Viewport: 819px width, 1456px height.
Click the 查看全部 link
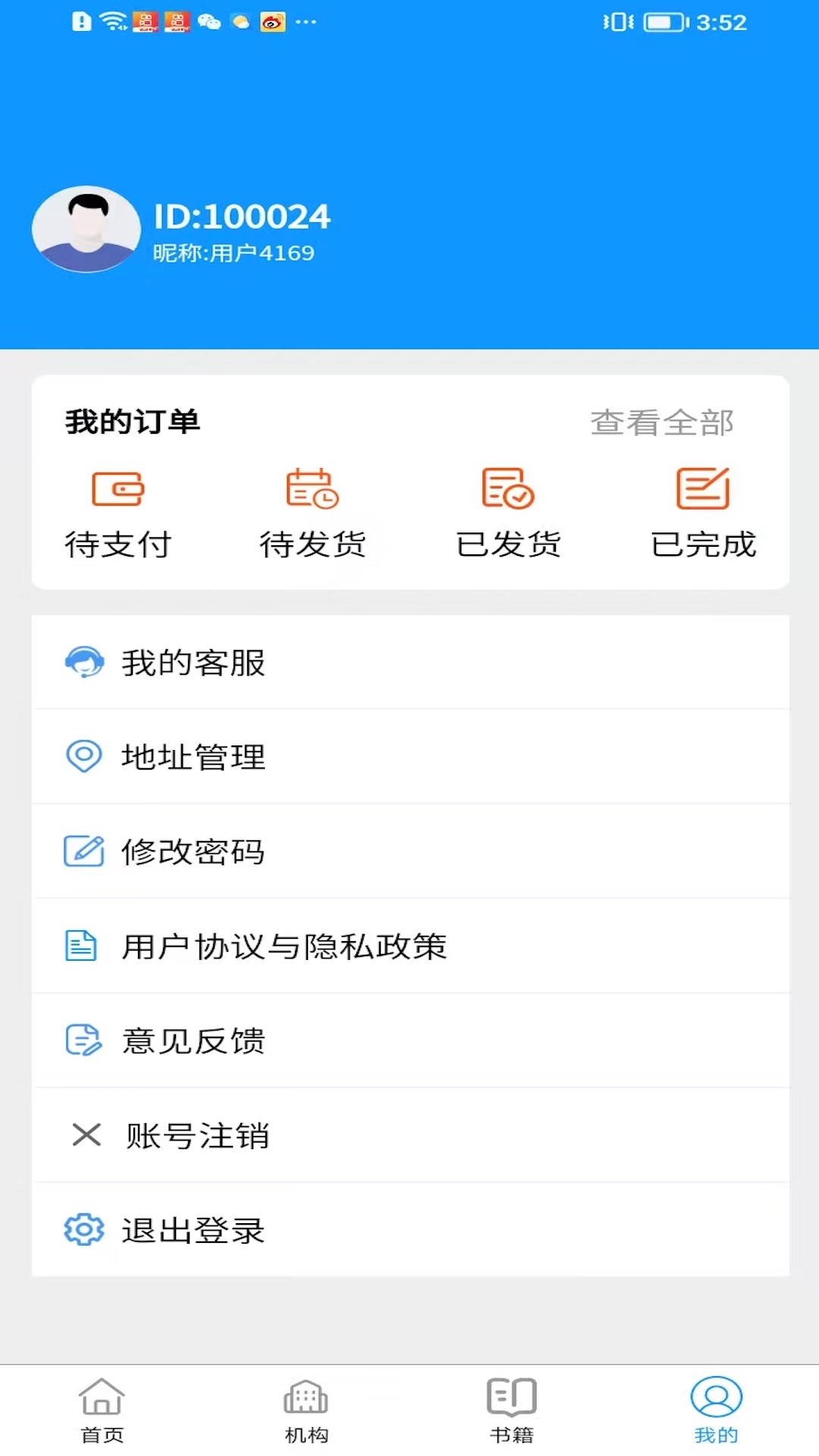(663, 424)
